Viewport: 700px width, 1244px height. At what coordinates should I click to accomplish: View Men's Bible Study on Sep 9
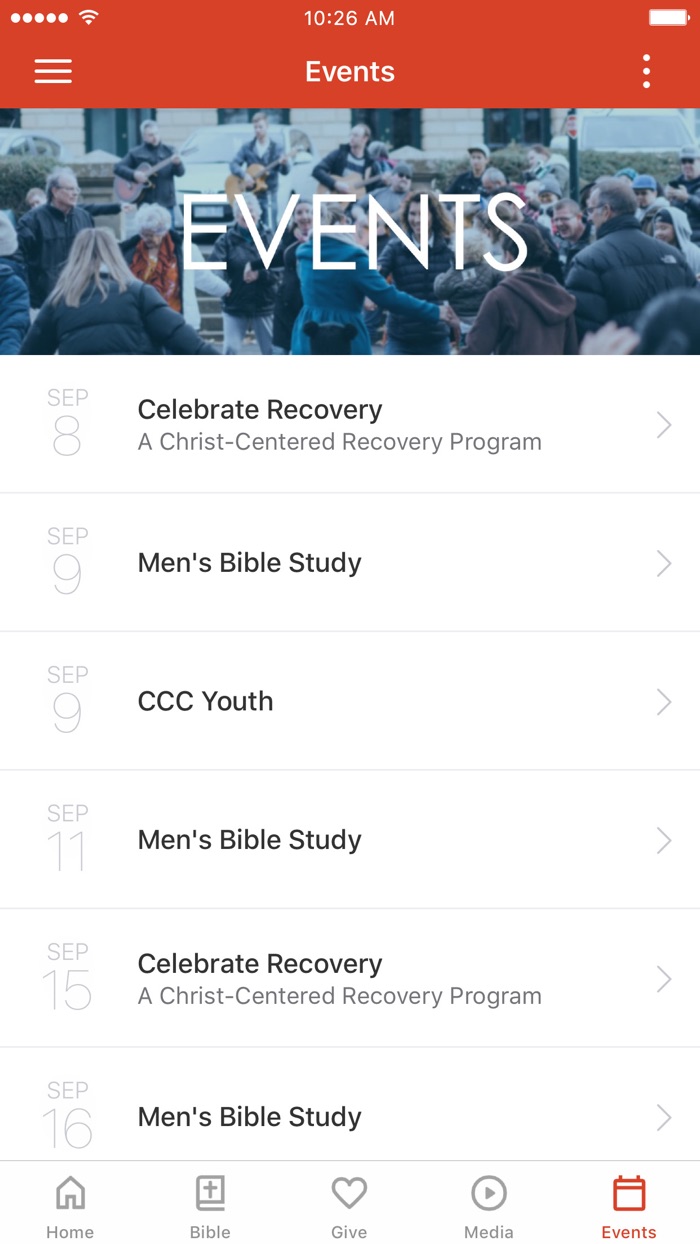point(350,563)
